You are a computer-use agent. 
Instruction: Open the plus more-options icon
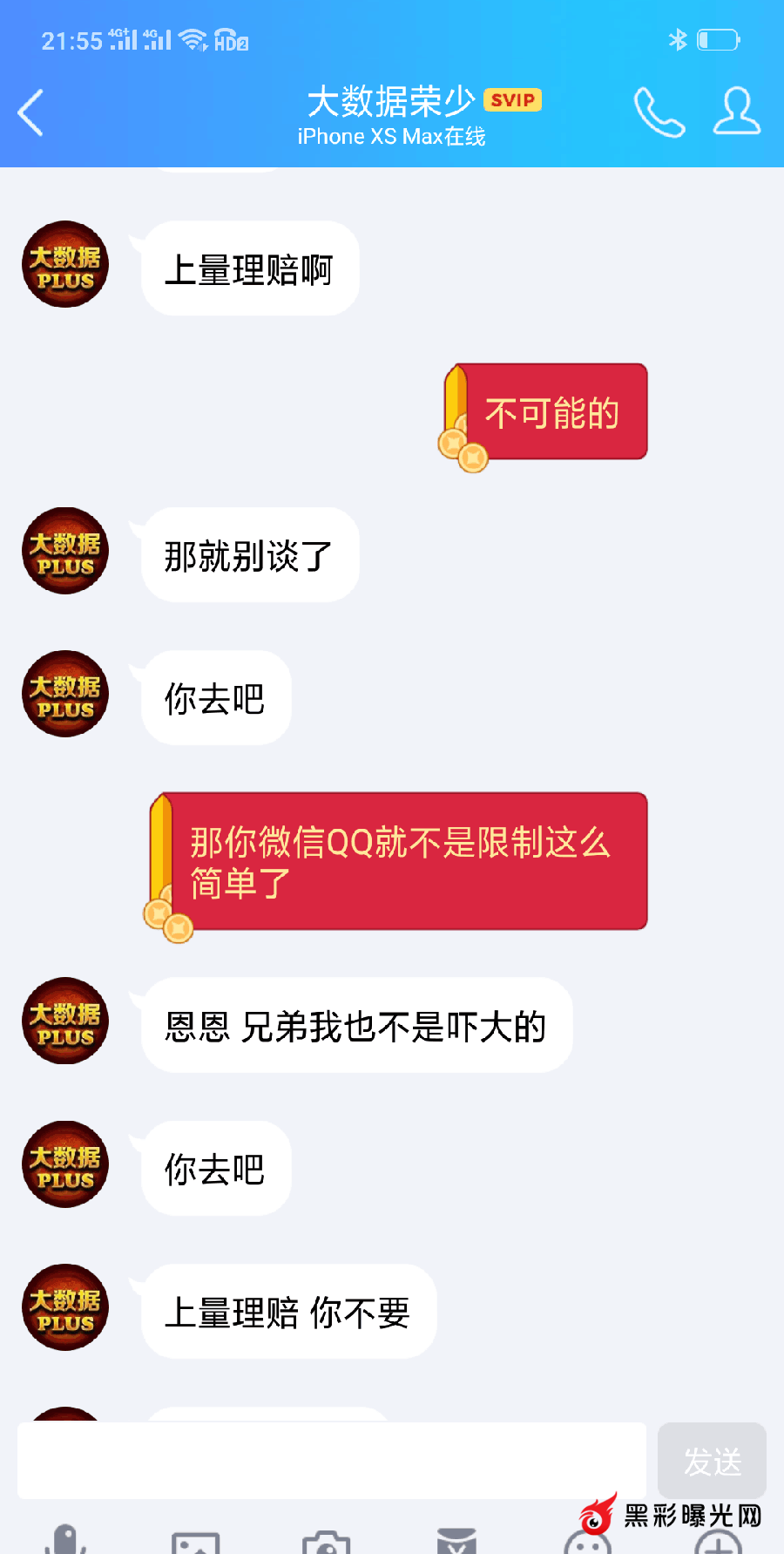coord(718,1542)
